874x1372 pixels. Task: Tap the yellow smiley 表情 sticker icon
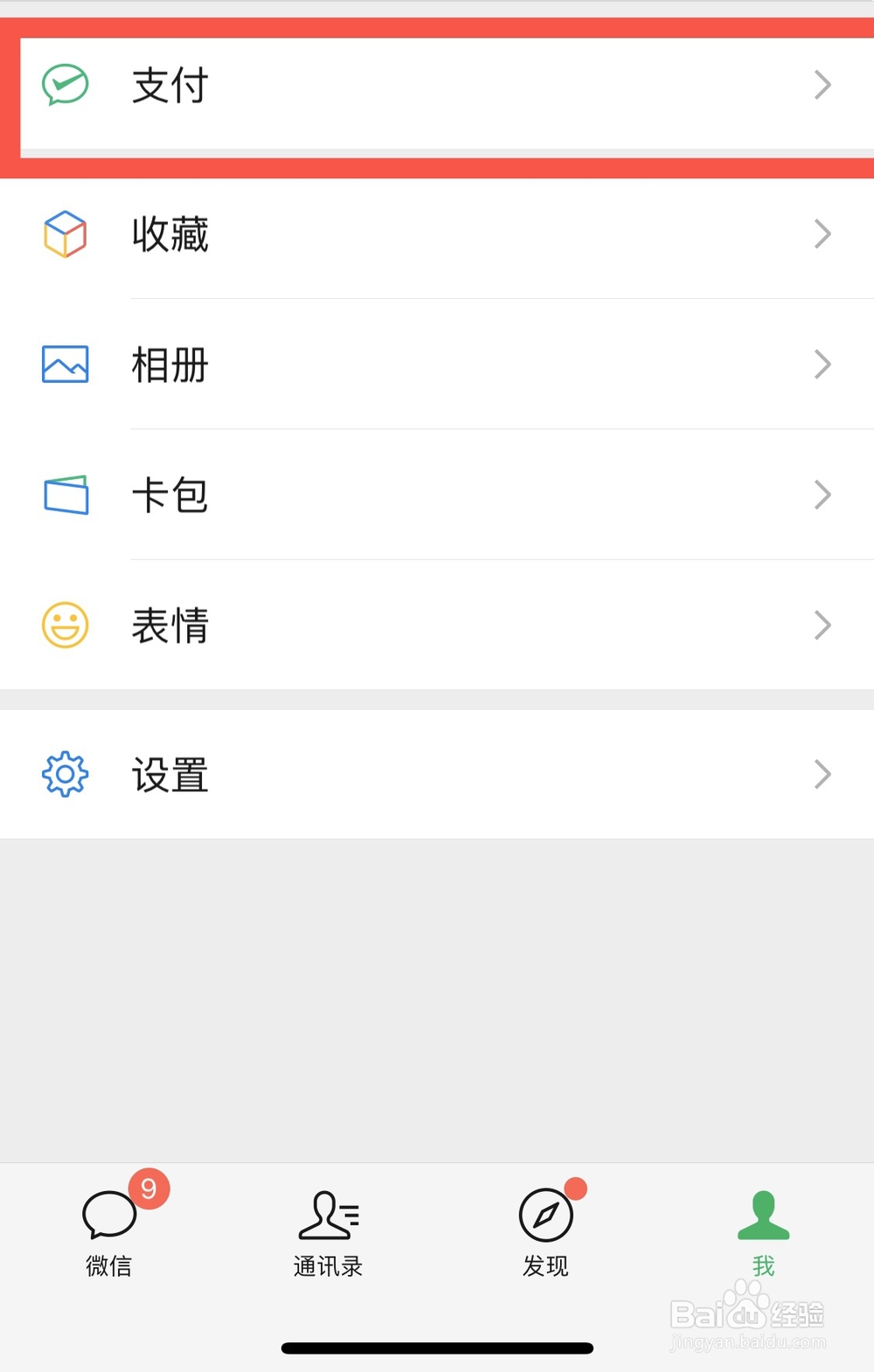point(64,625)
